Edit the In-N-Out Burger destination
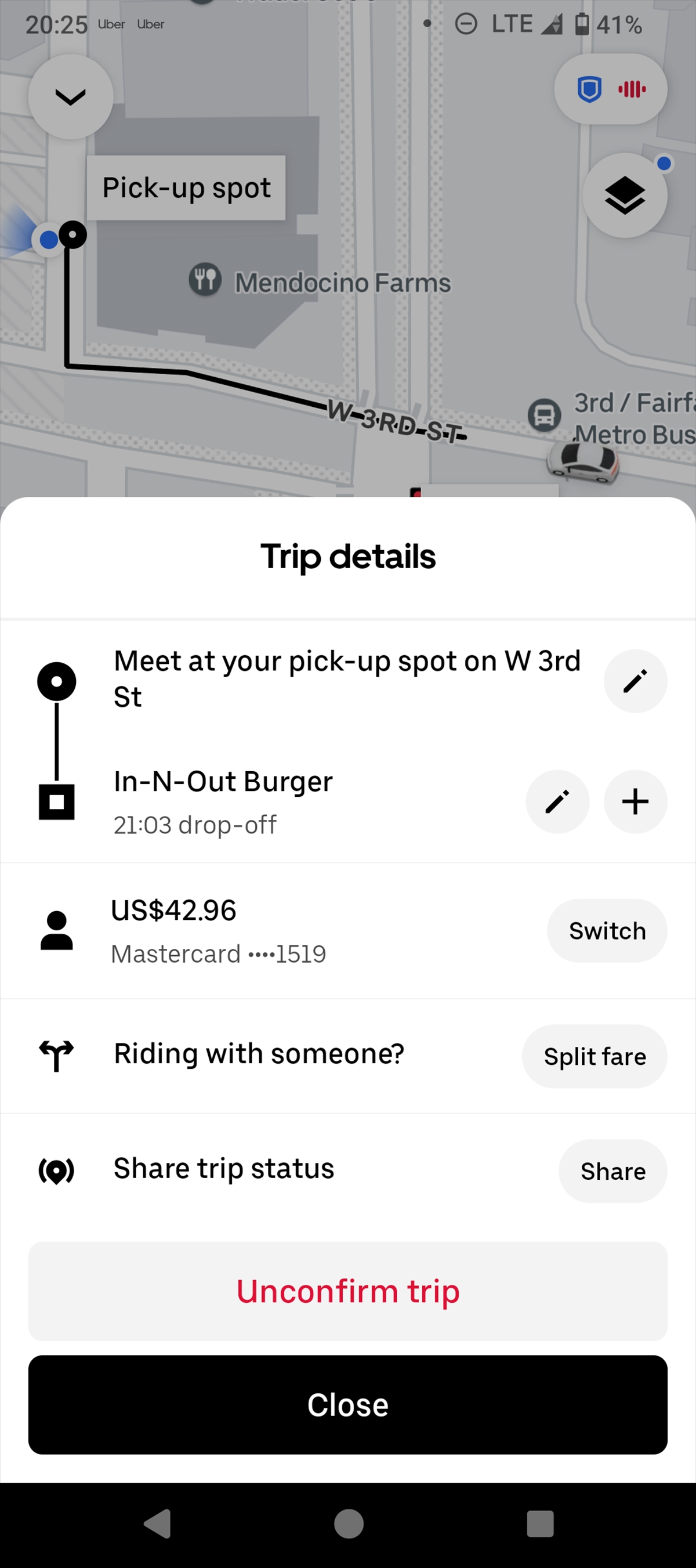The height and width of the screenshot is (1568, 696). [x=557, y=801]
